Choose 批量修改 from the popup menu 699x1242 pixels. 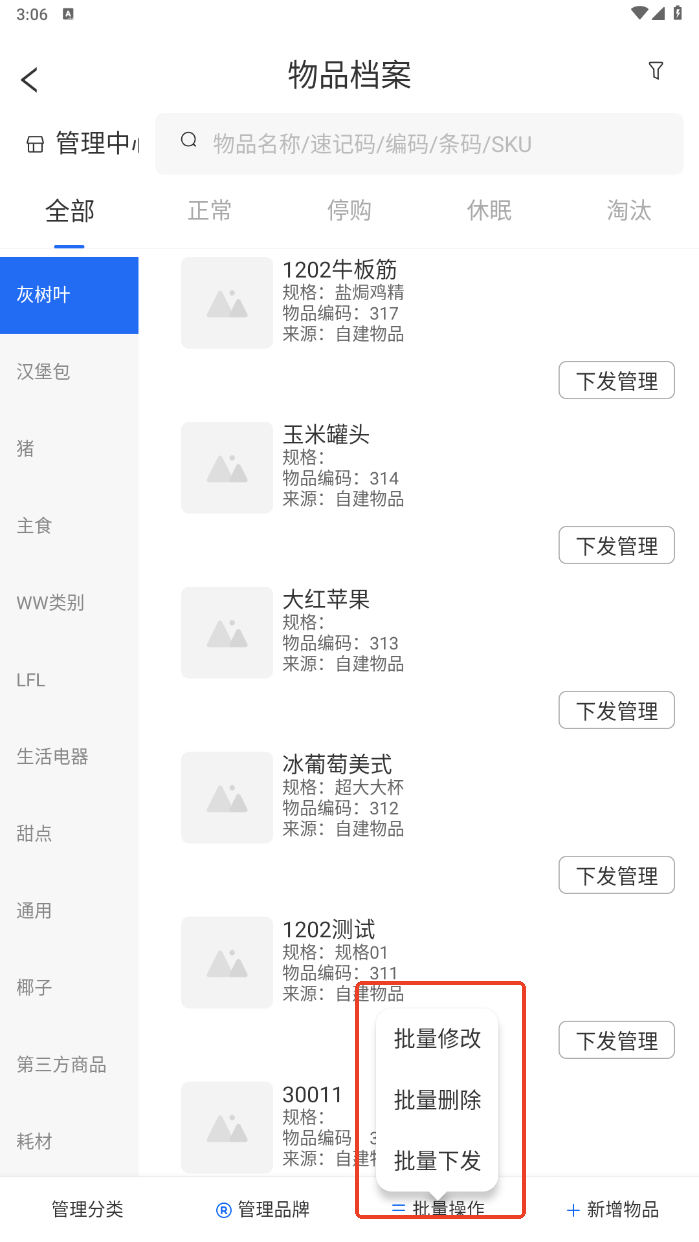click(437, 1039)
